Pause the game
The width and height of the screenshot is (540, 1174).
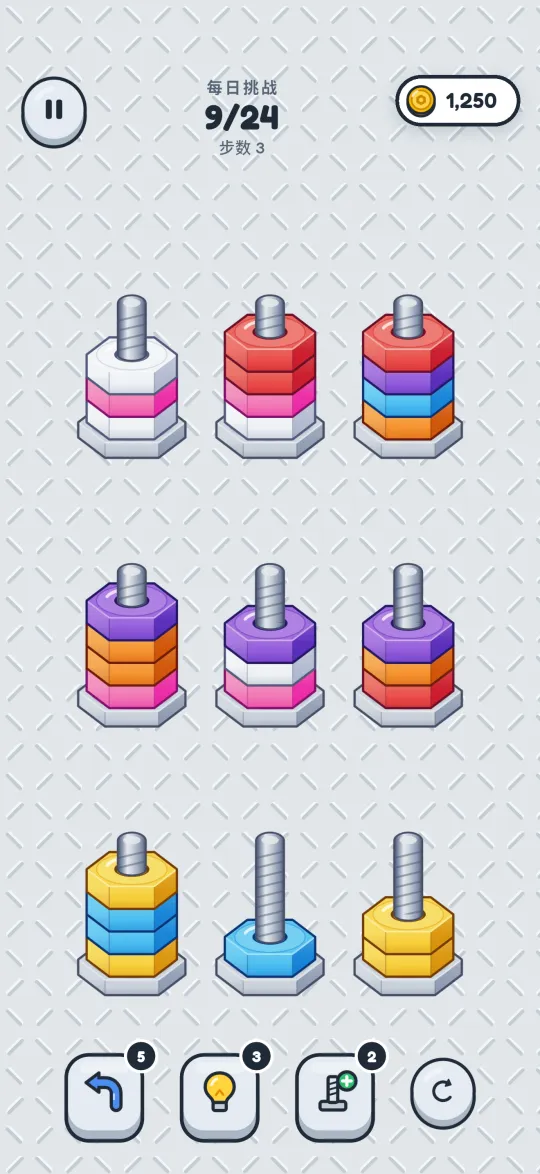tap(54, 111)
